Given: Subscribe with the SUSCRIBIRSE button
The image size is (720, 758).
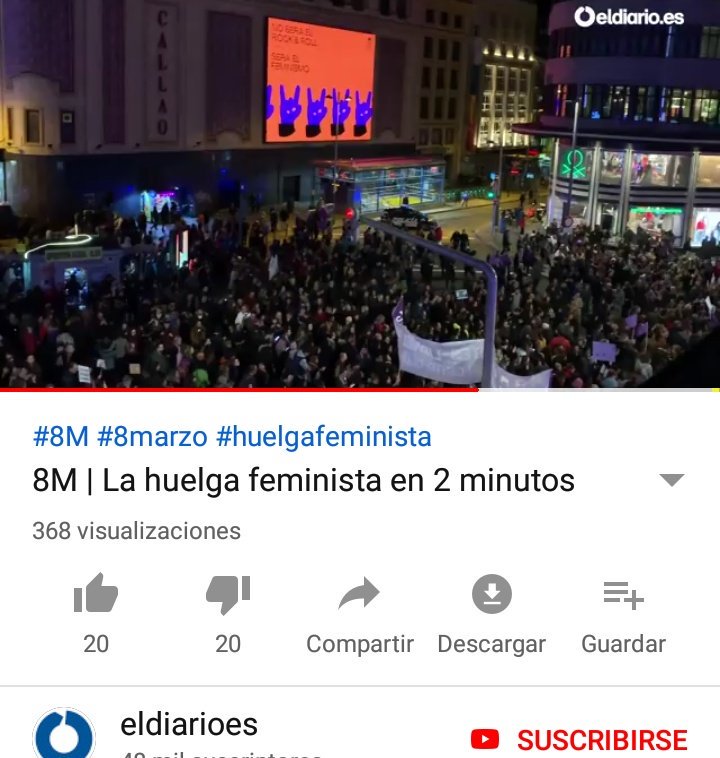Looking at the screenshot, I should tap(580, 740).
